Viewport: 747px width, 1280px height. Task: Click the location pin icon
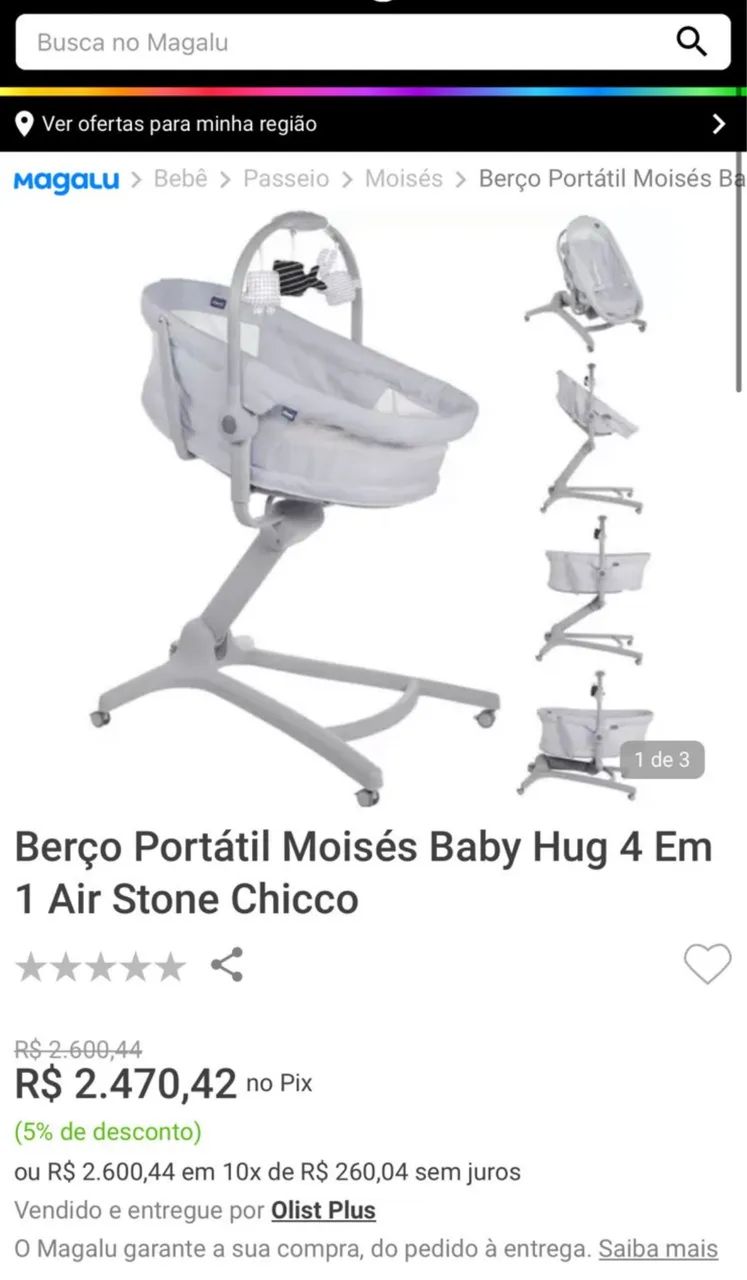click(x=24, y=124)
